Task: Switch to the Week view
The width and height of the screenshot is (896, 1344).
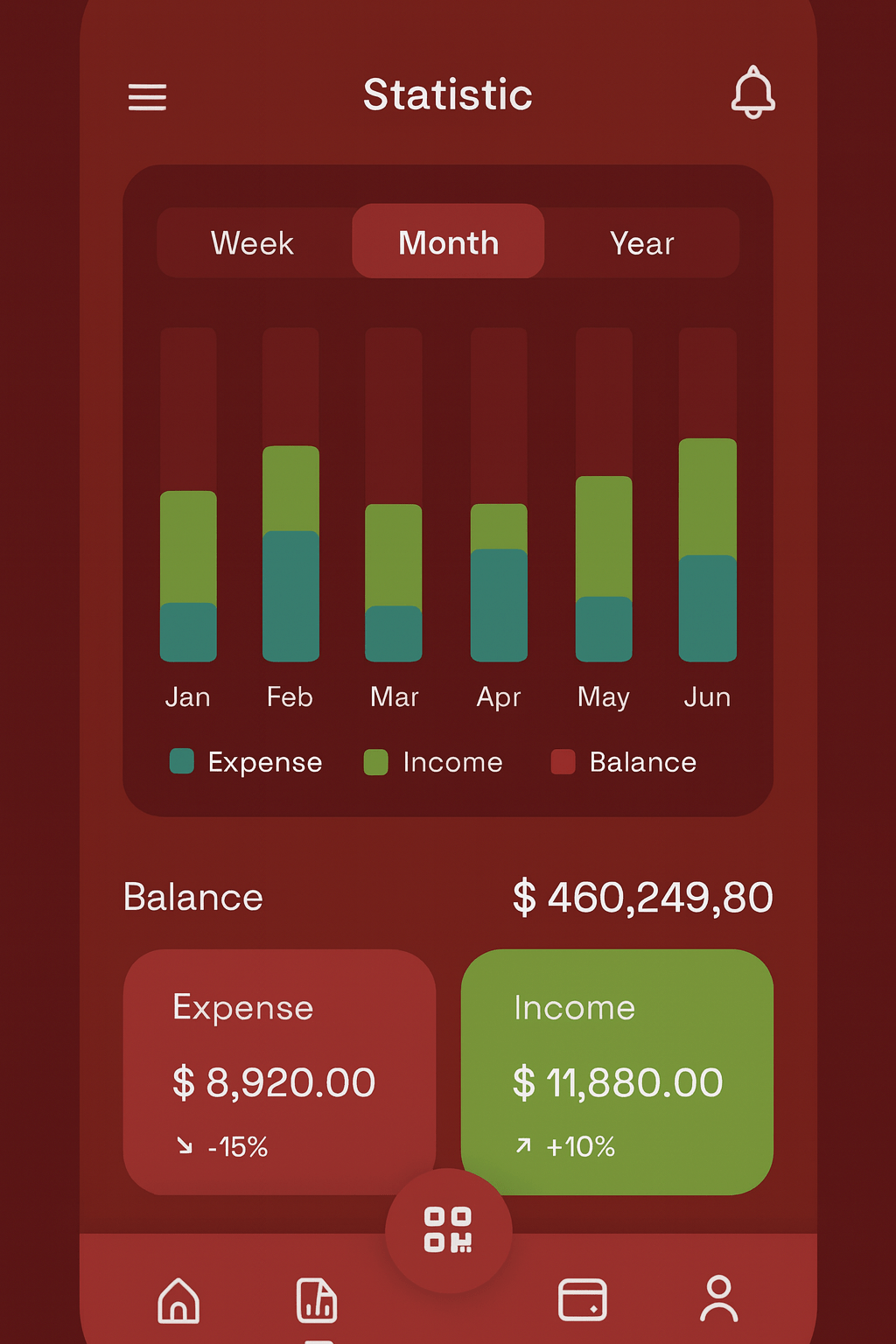Action: point(253,243)
